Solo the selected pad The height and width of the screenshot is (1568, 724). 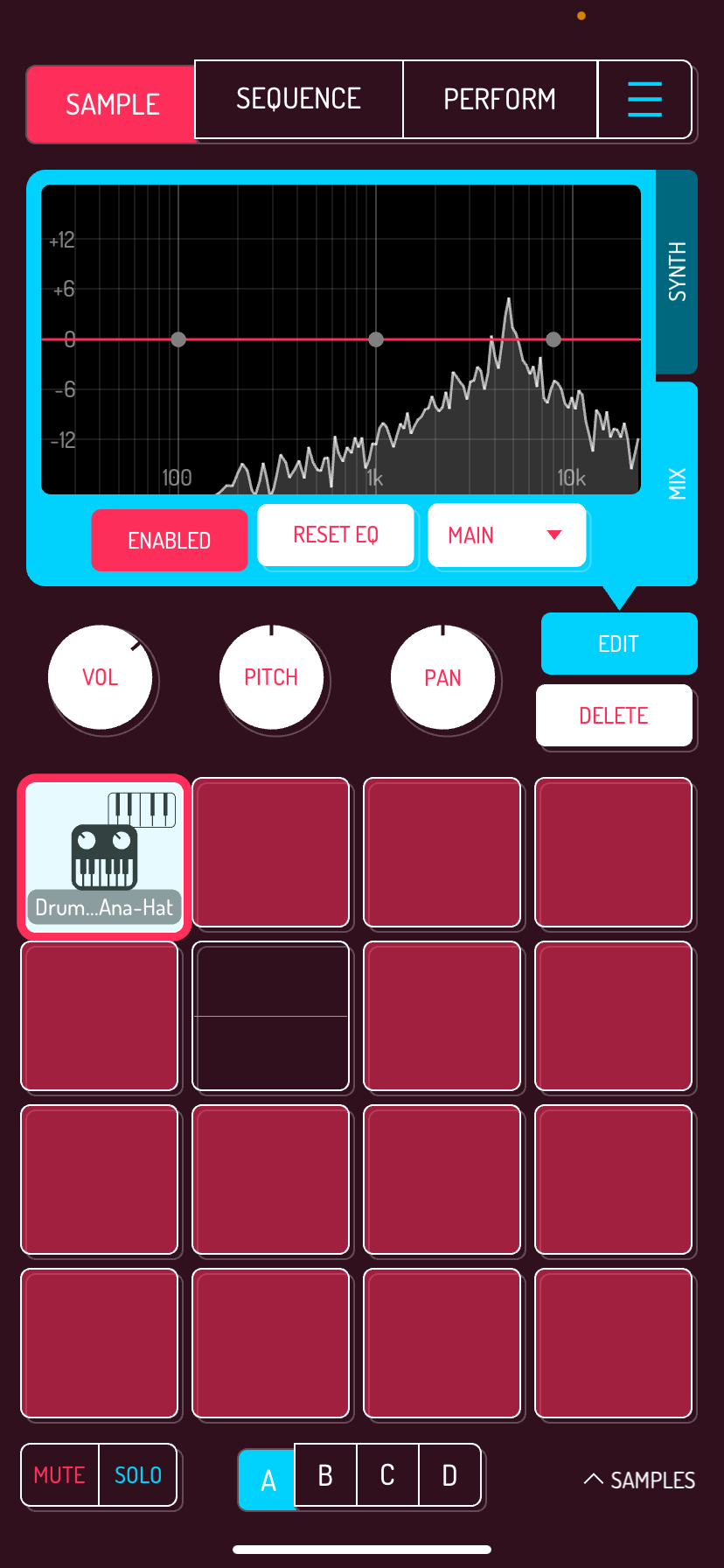coord(138,1475)
